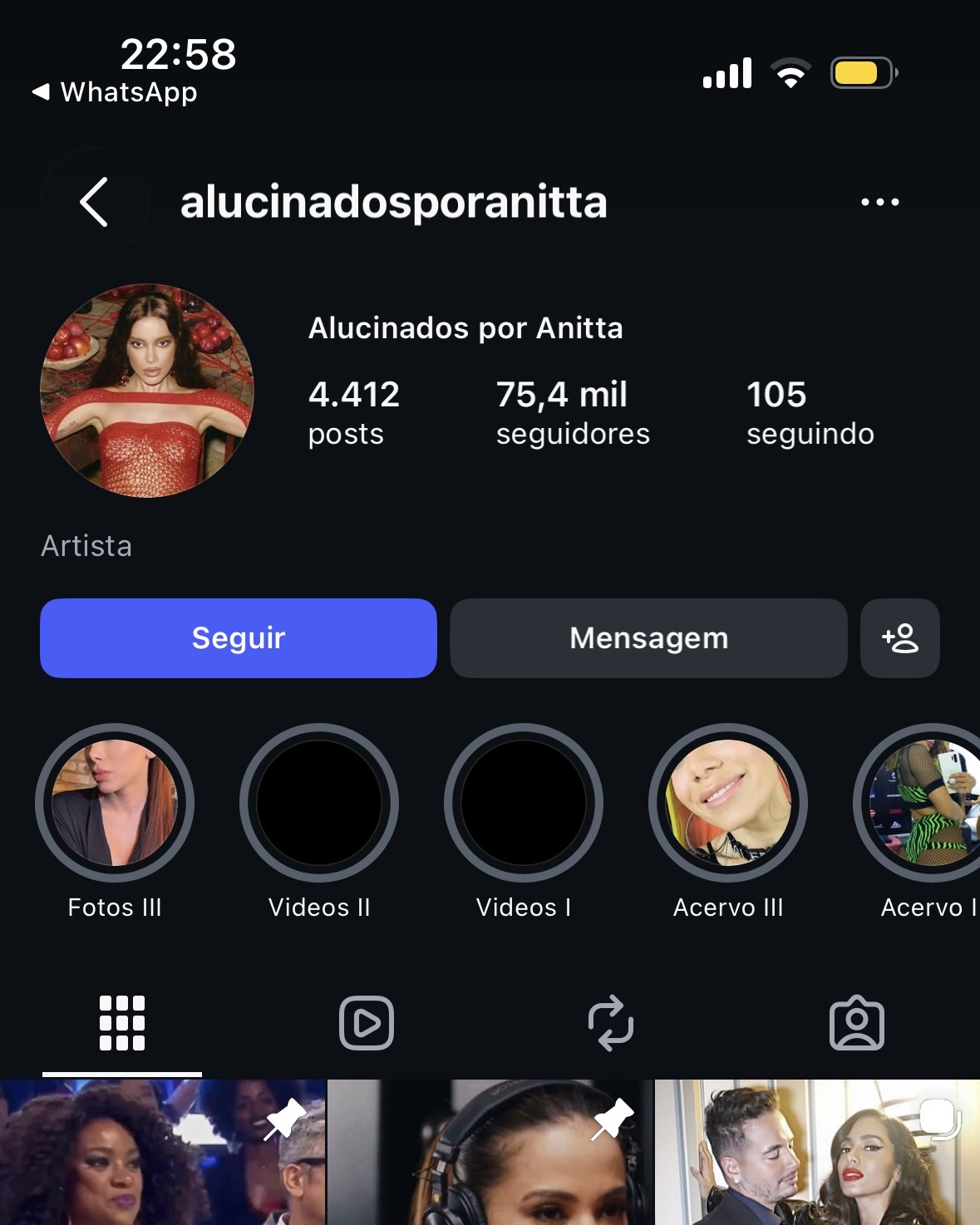
Task: Switch to the tagged photos tab
Action: point(857,1023)
